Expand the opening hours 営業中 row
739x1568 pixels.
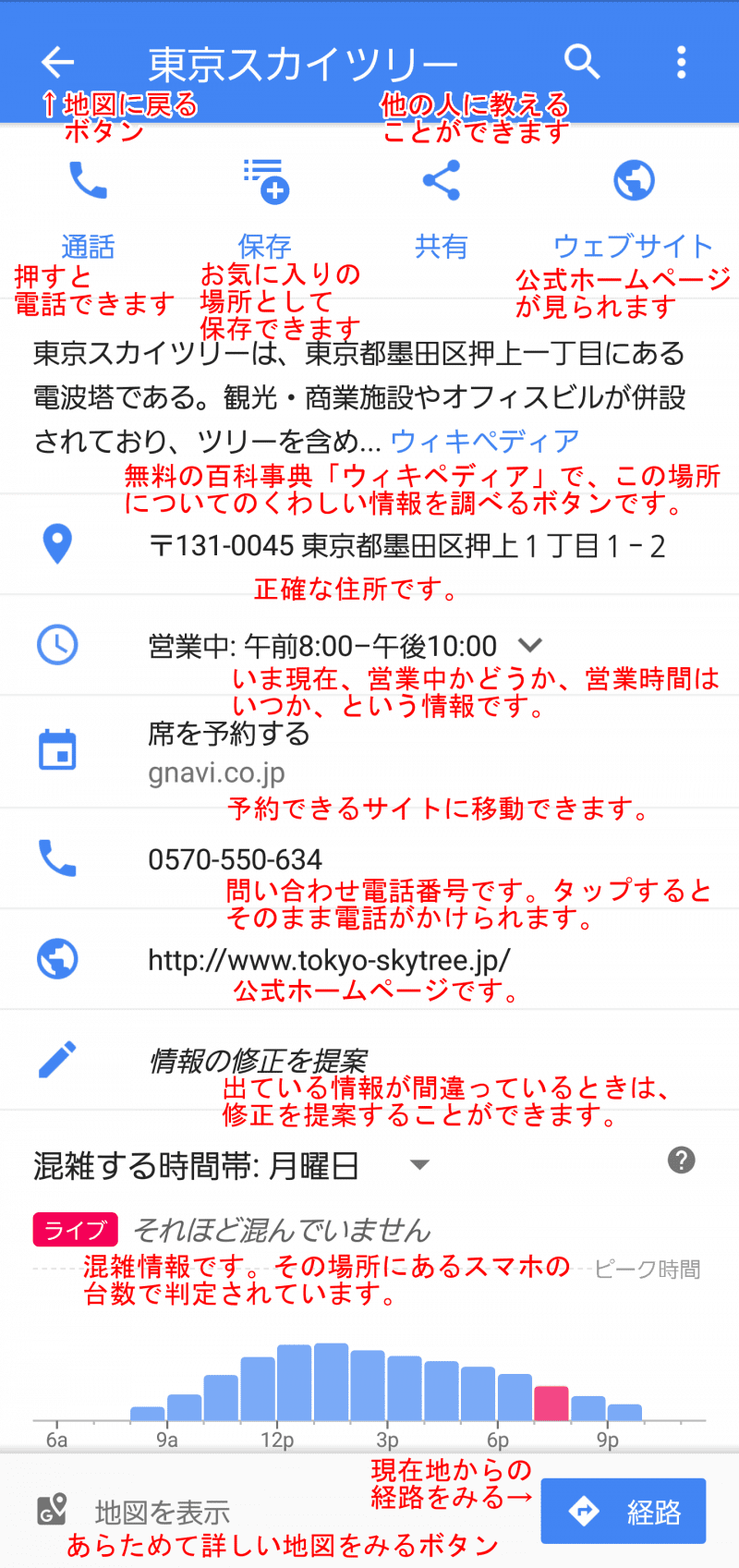pos(369,645)
